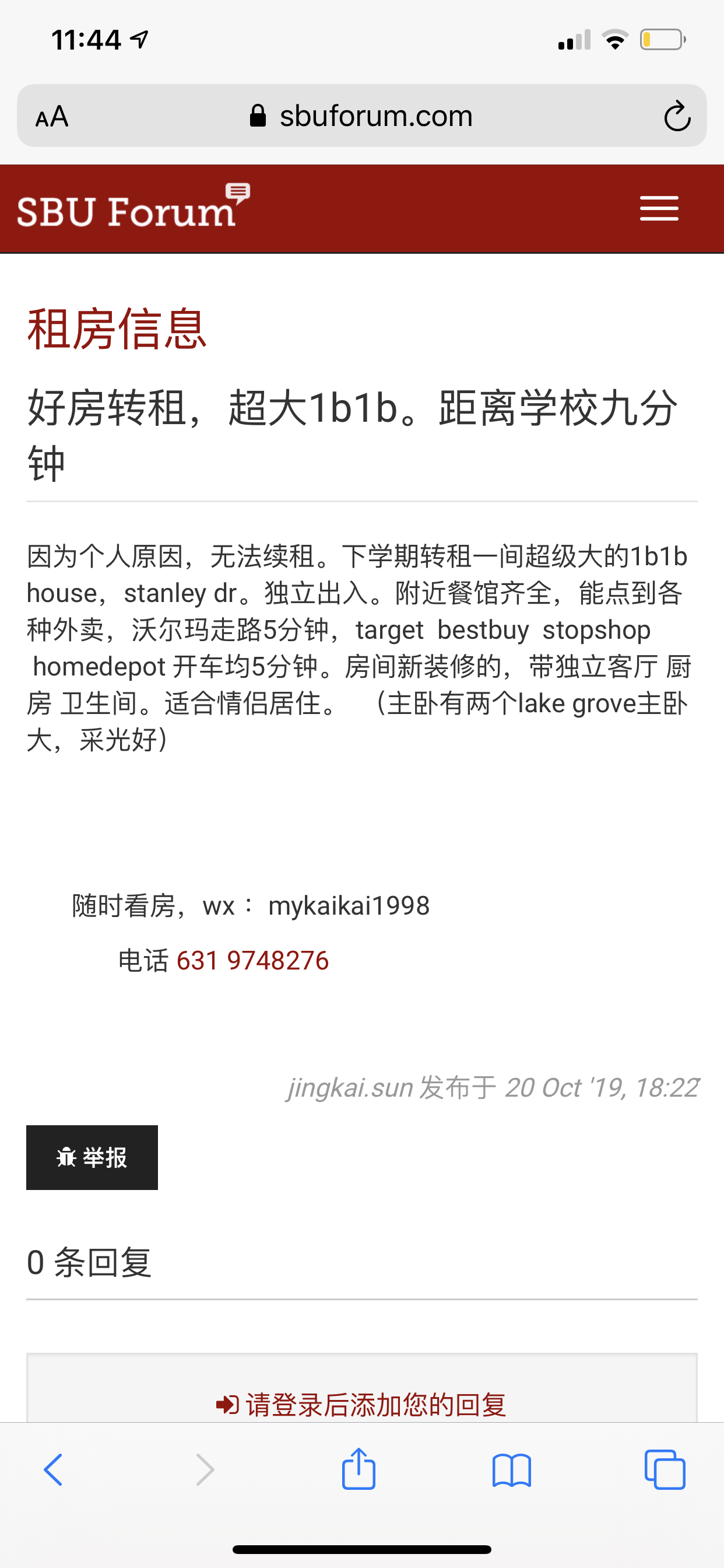
Task: Go back to previous page
Action: click(54, 1470)
